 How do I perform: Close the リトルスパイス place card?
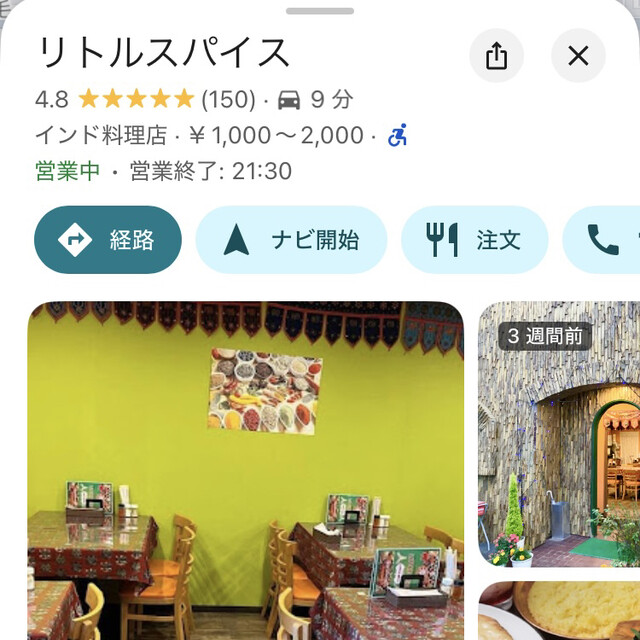pos(578,56)
